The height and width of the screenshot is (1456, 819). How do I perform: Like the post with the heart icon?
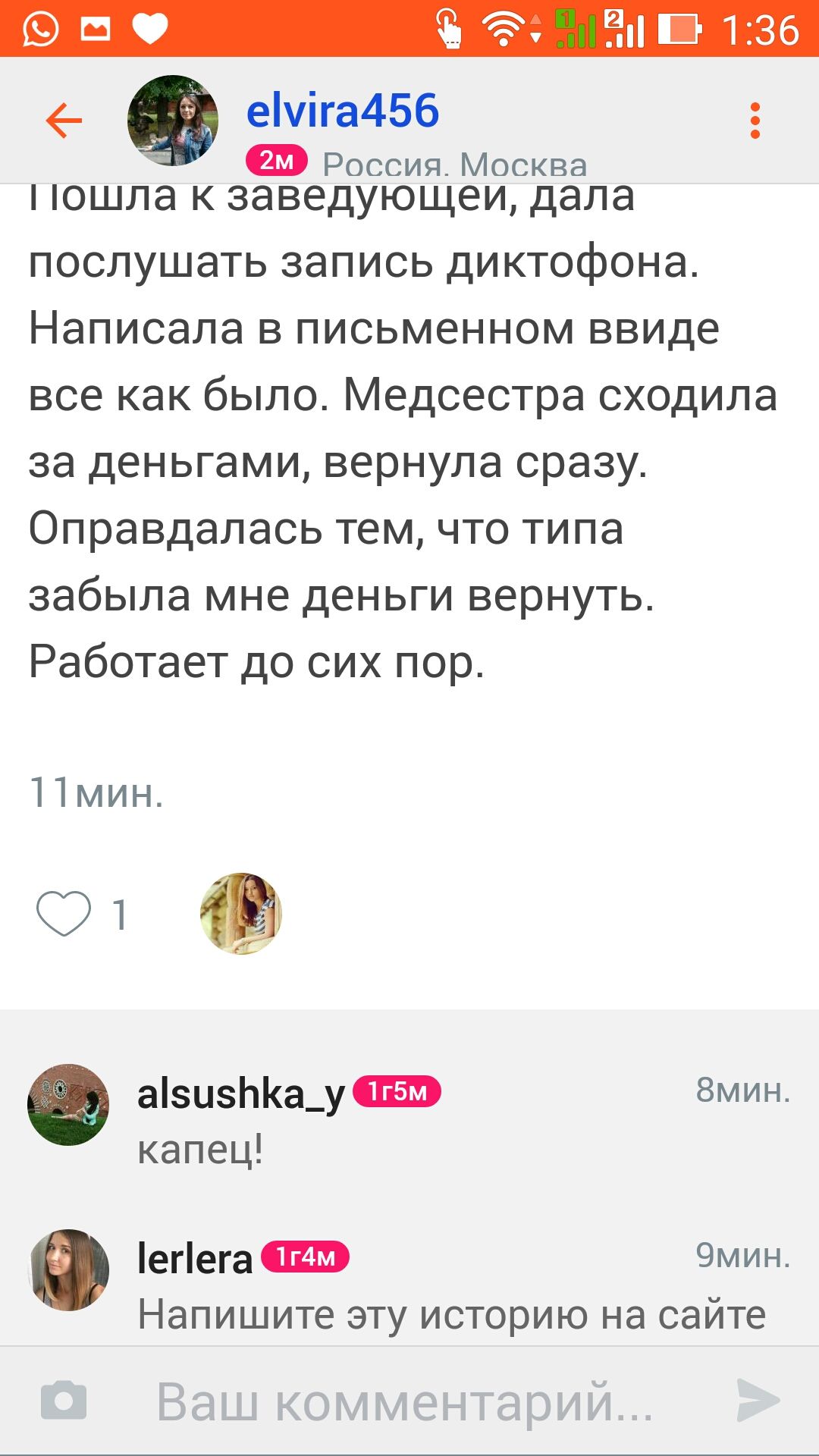64,914
